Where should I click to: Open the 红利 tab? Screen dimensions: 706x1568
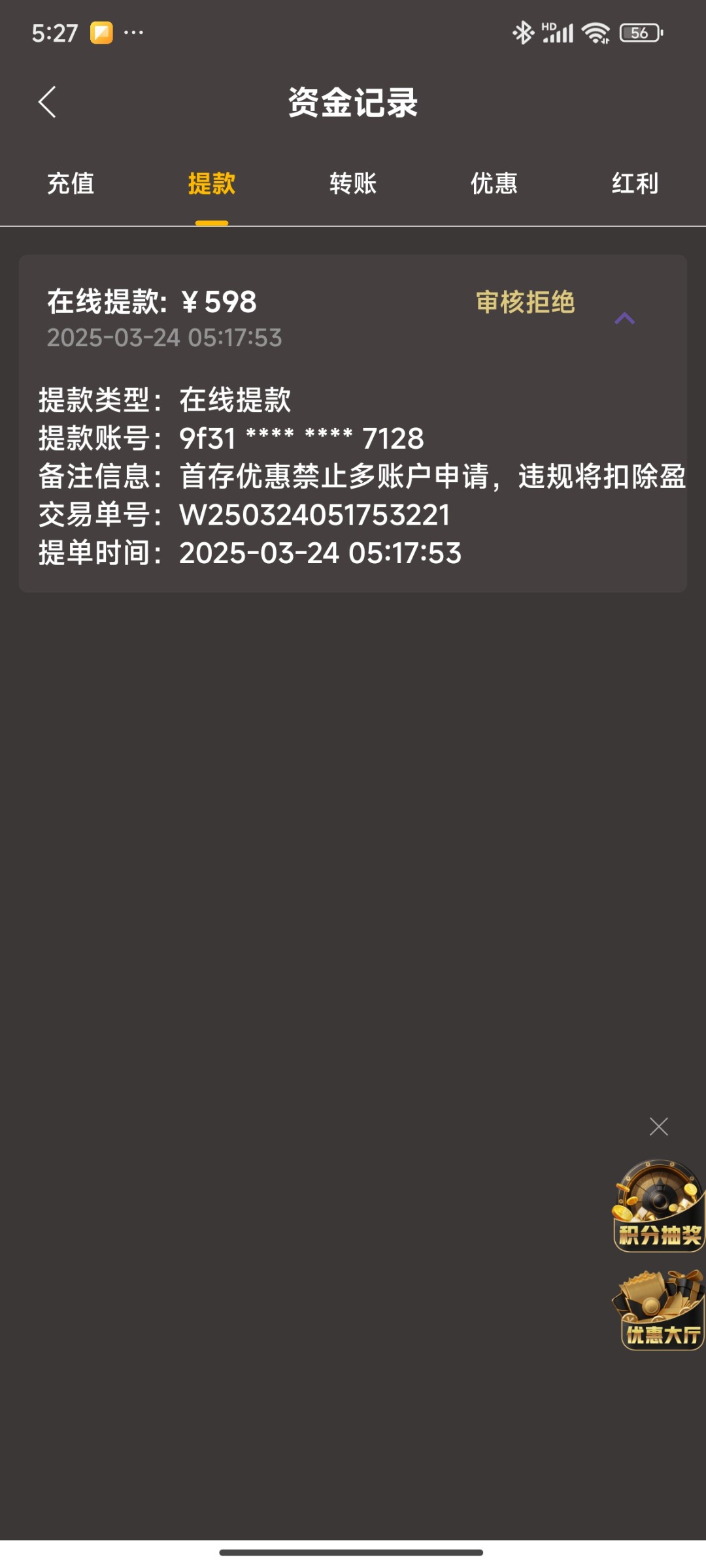coord(635,184)
